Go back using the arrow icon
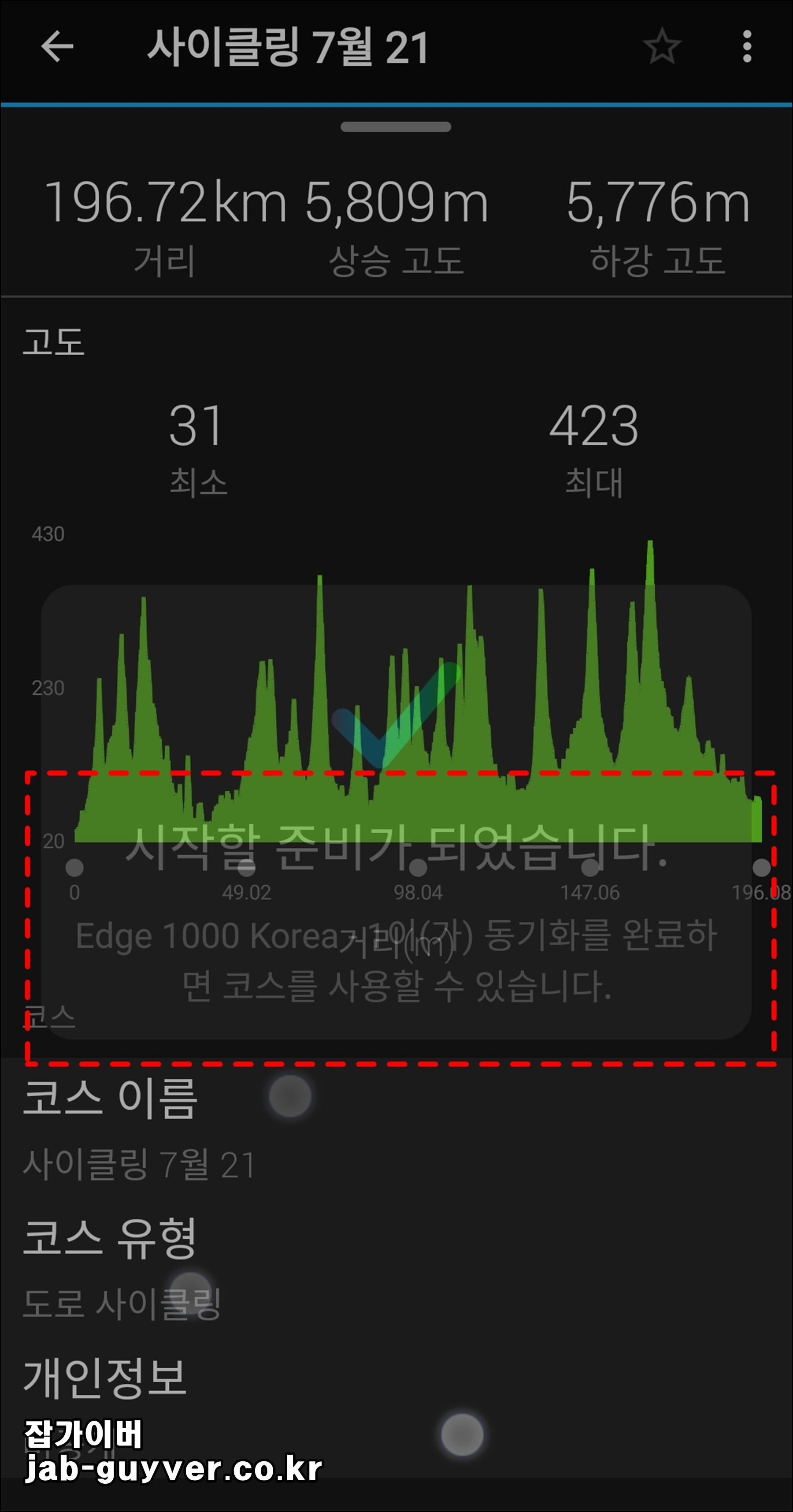 pos(57,46)
